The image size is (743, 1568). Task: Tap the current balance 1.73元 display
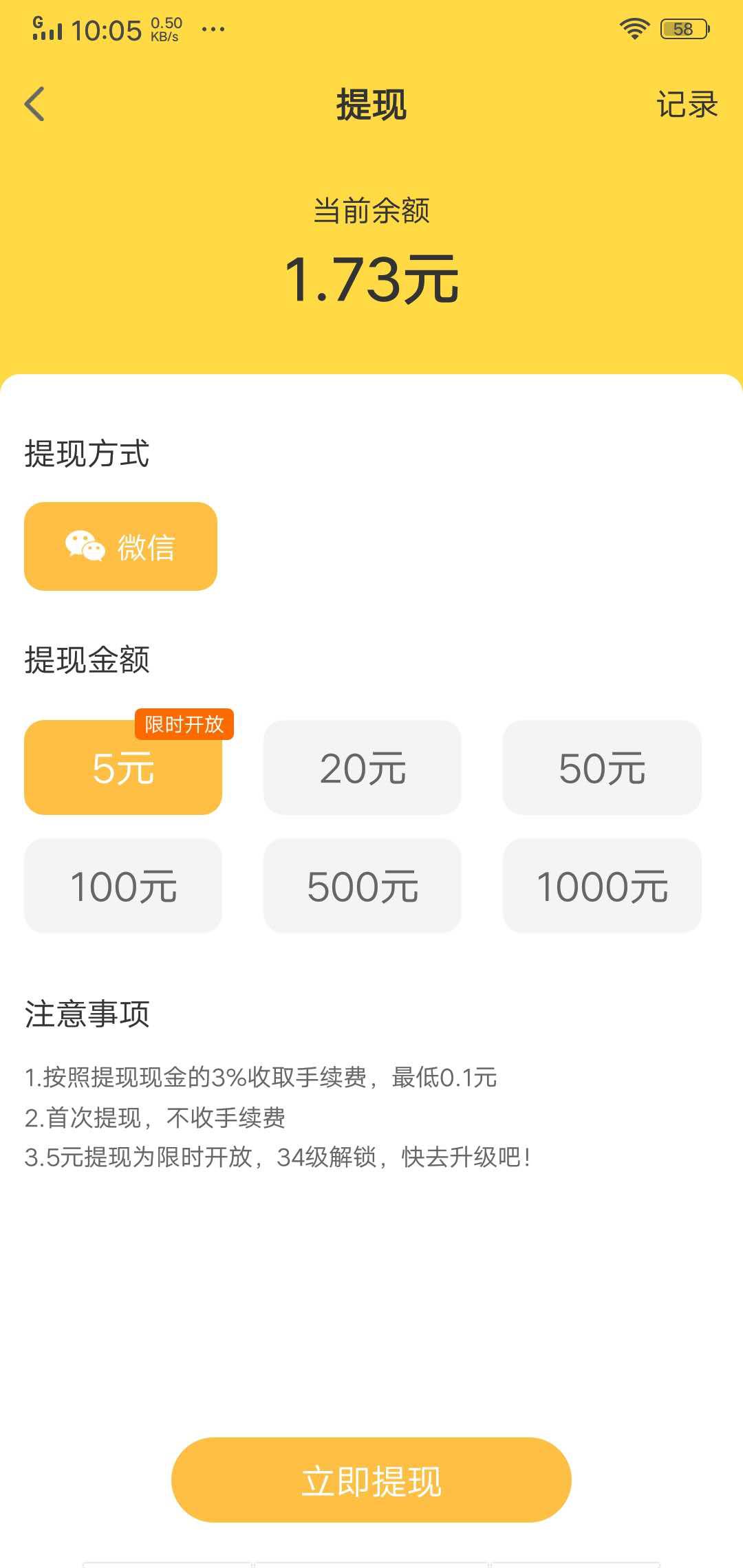click(371, 278)
